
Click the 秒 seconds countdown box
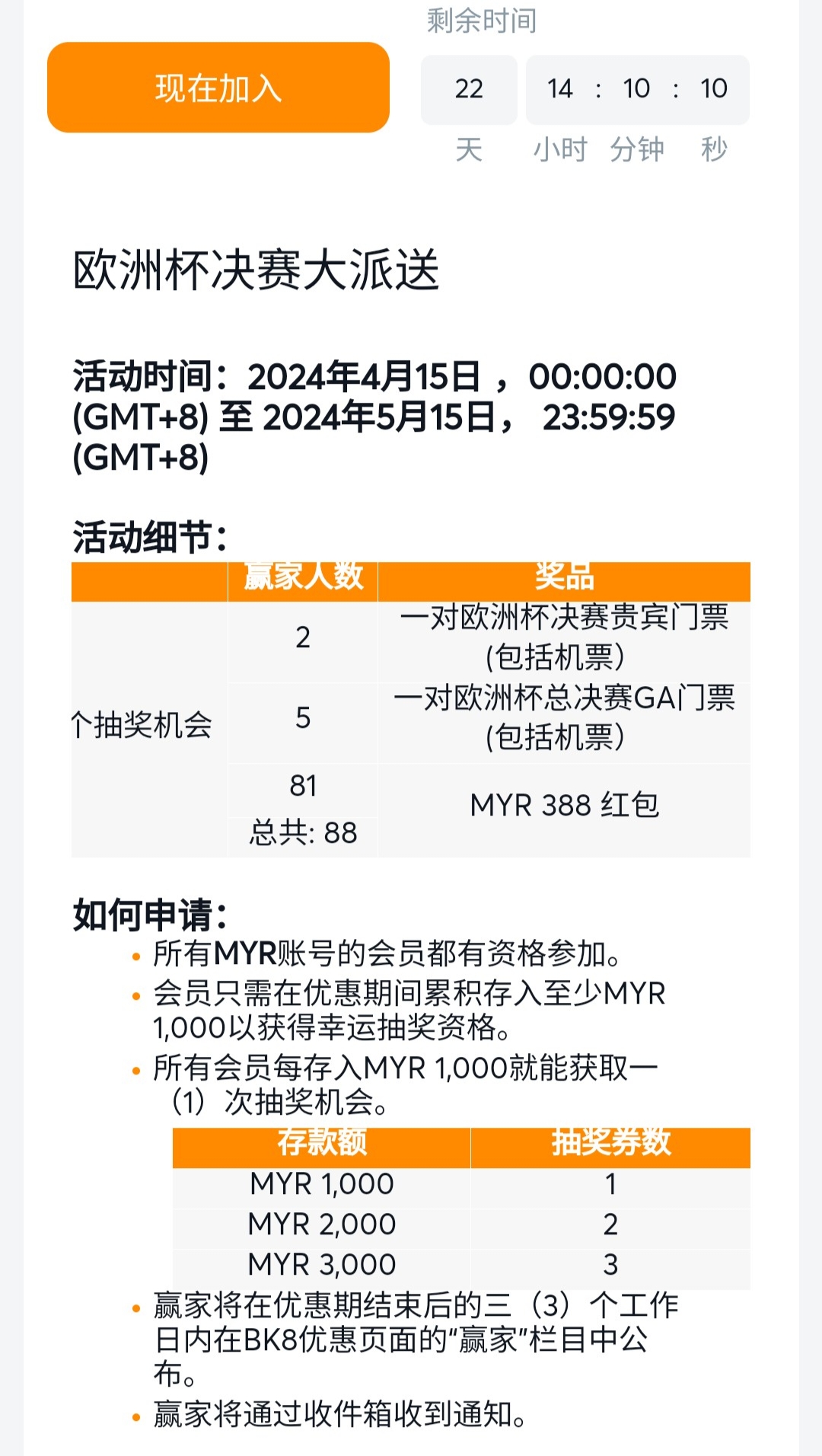(x=714, y=90)
